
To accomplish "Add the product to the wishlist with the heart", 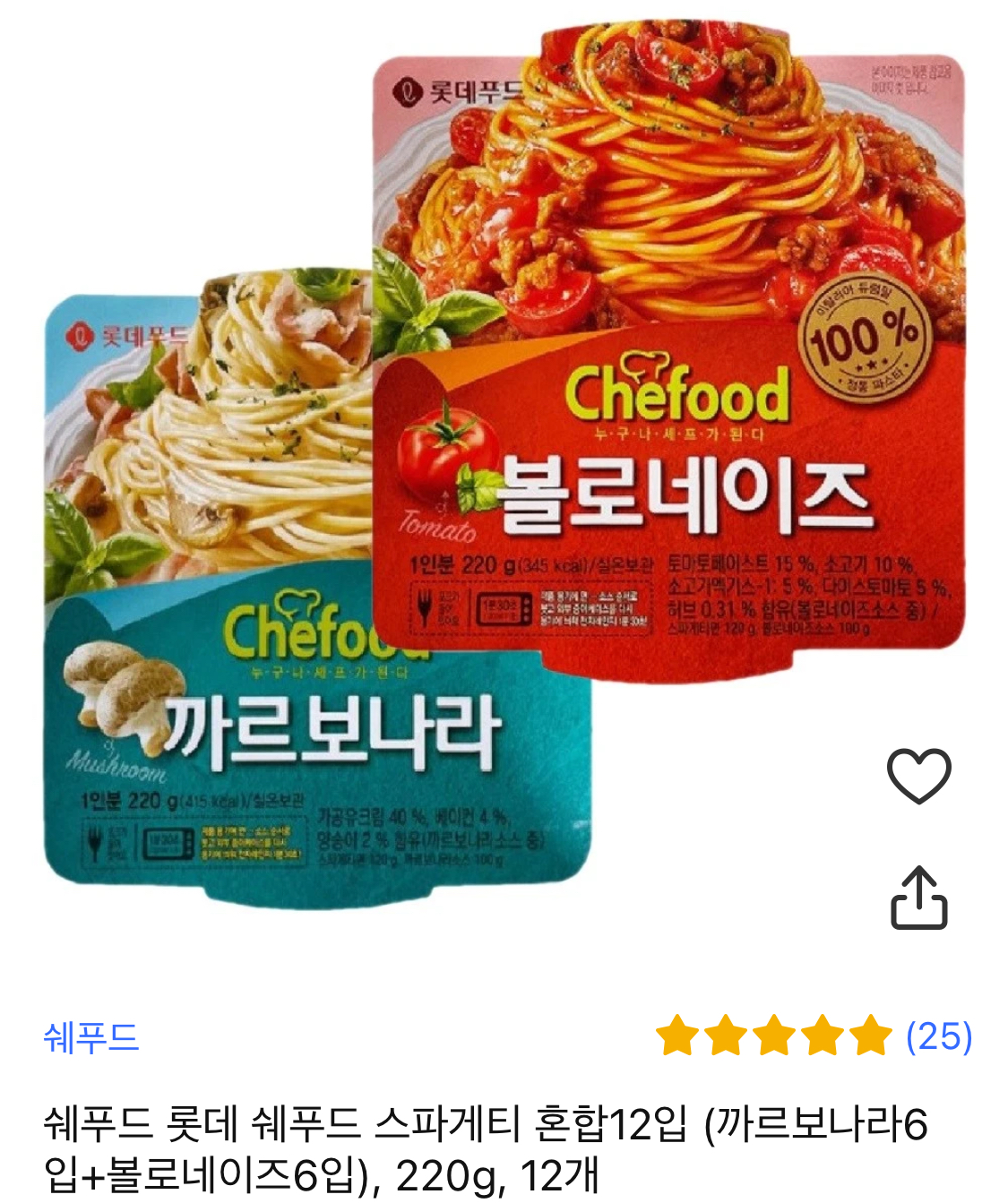I will [918, 776].
